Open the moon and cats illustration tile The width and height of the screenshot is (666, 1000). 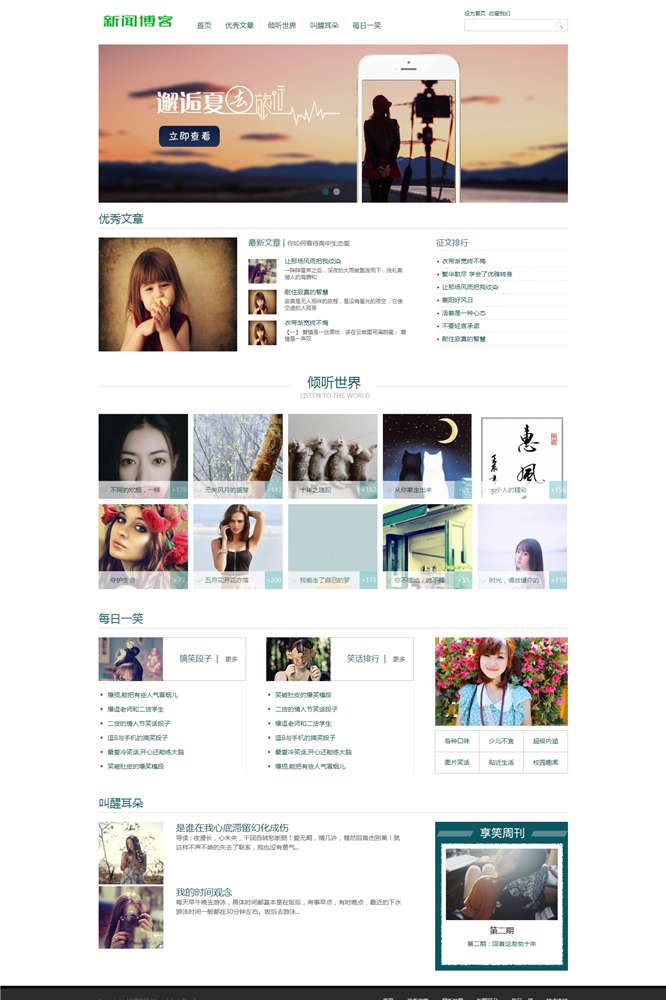click(x=426, y=455)
